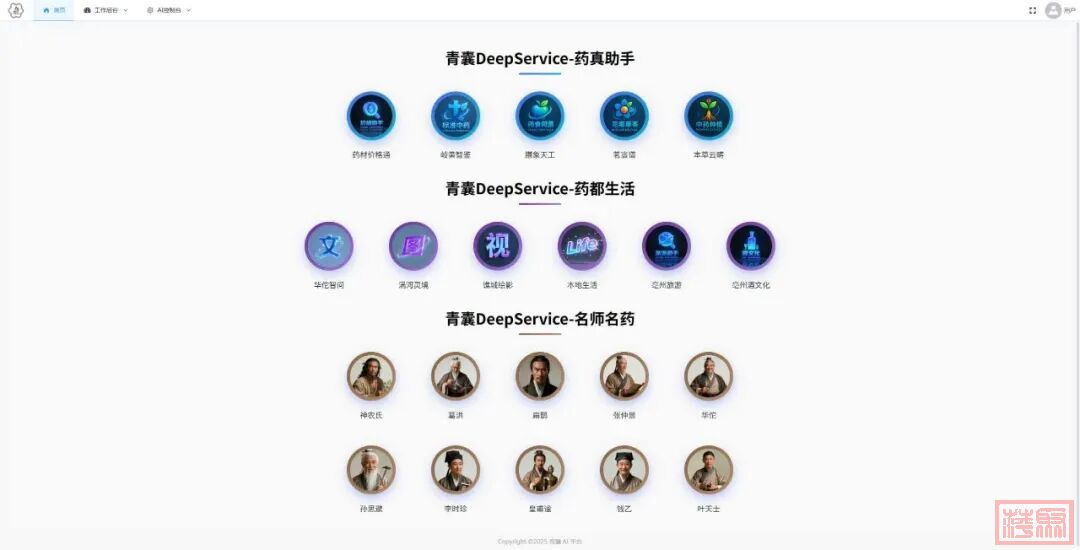Open the 亳州酒文化 service
The image size is (1080, 550).
[750, 246]
